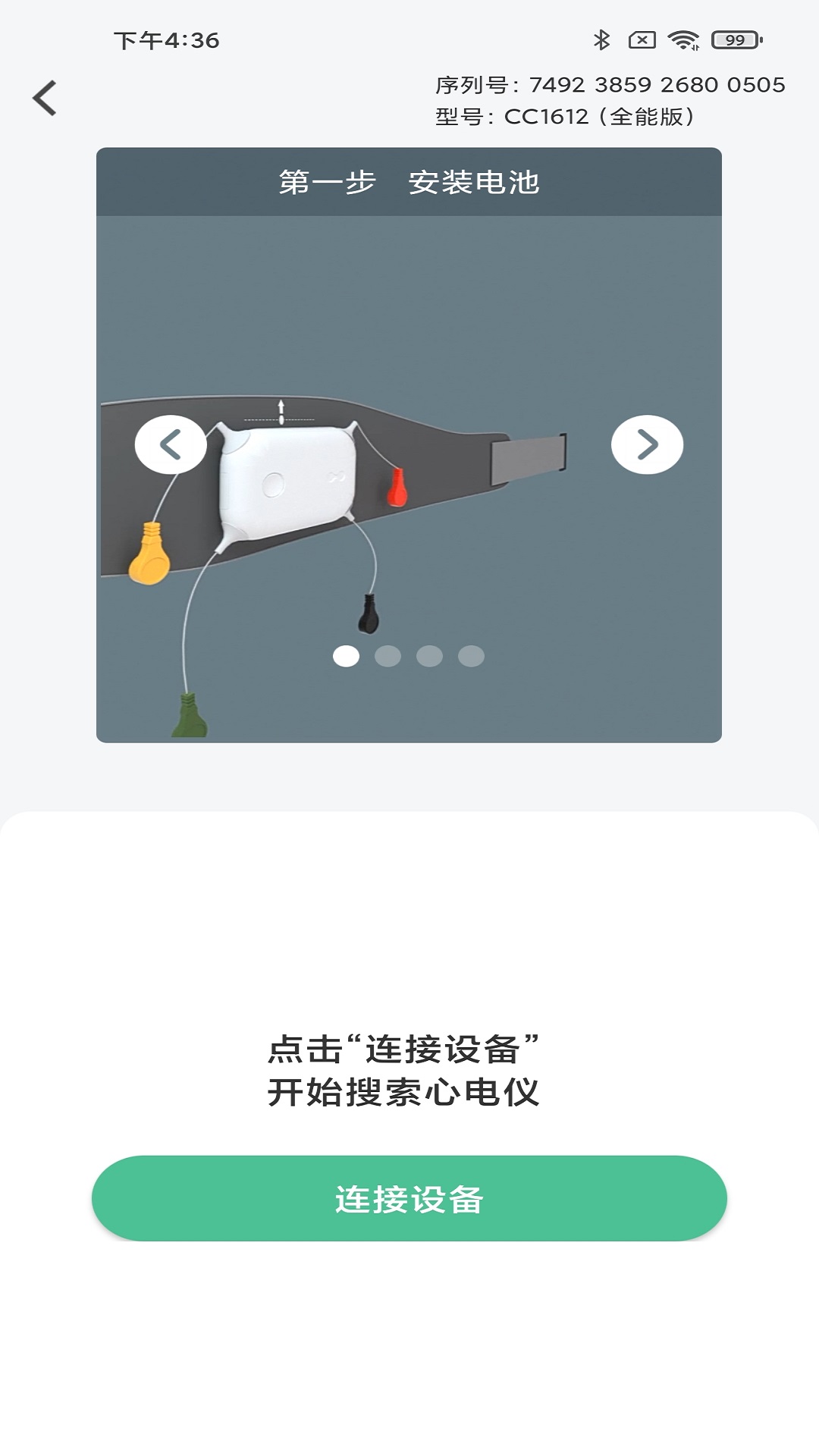The width and height of the screenshot is (819, 1456).
Task: Select the red electrode on the device
Action: (x=397, y=487)
